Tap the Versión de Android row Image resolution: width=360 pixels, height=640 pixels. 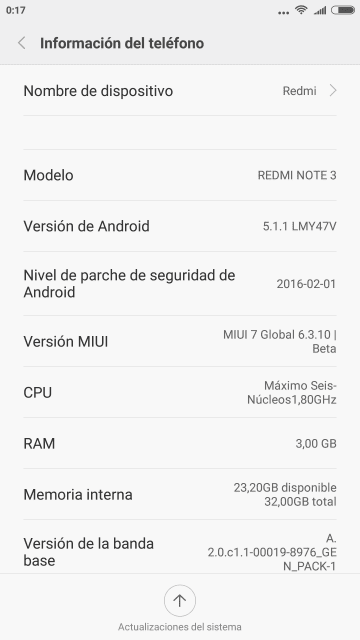180,226
